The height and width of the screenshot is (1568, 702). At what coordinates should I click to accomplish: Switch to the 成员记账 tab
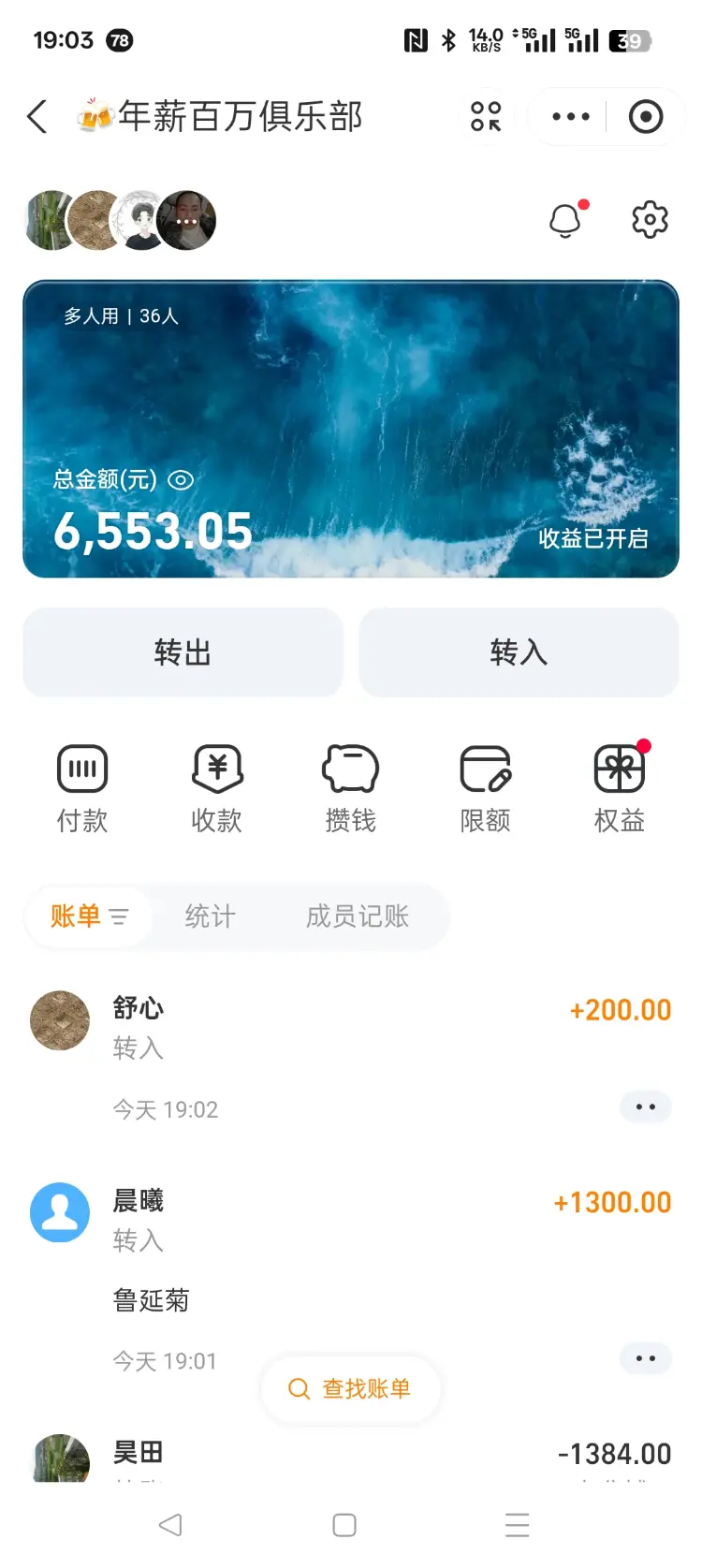tap(358, 916)
